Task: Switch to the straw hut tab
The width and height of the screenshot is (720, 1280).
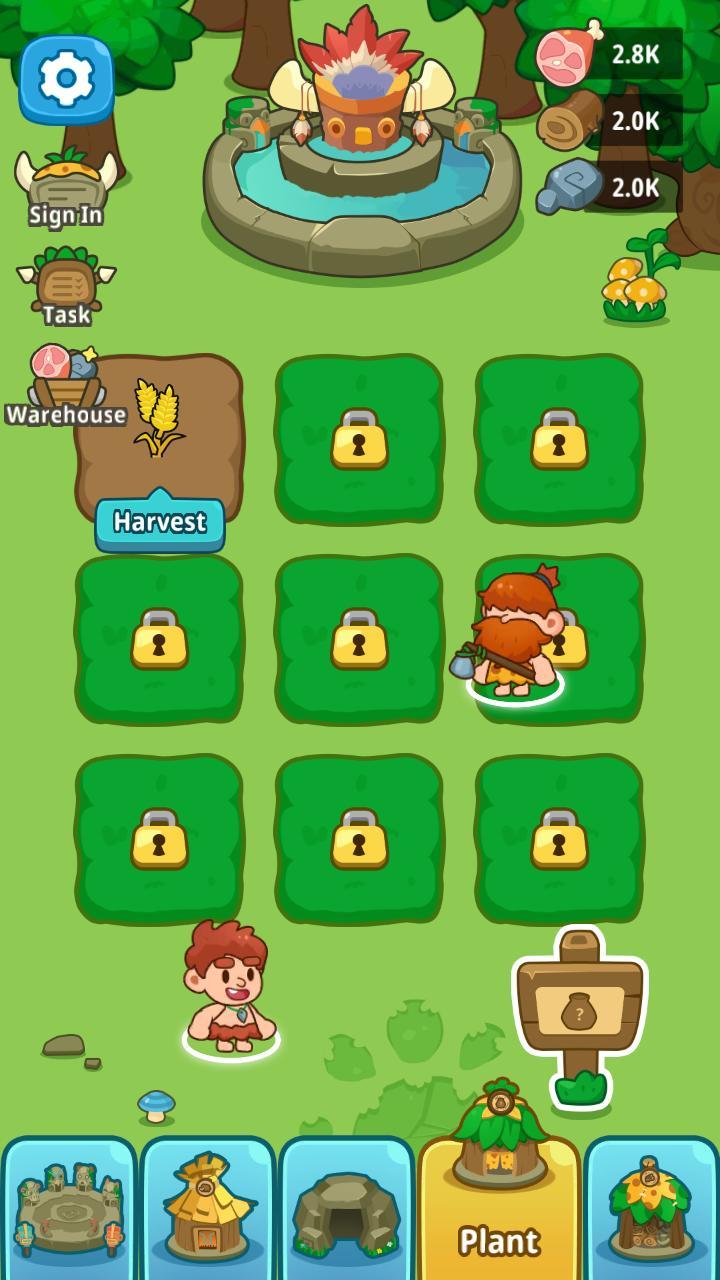Action: tap(207, 1210)
